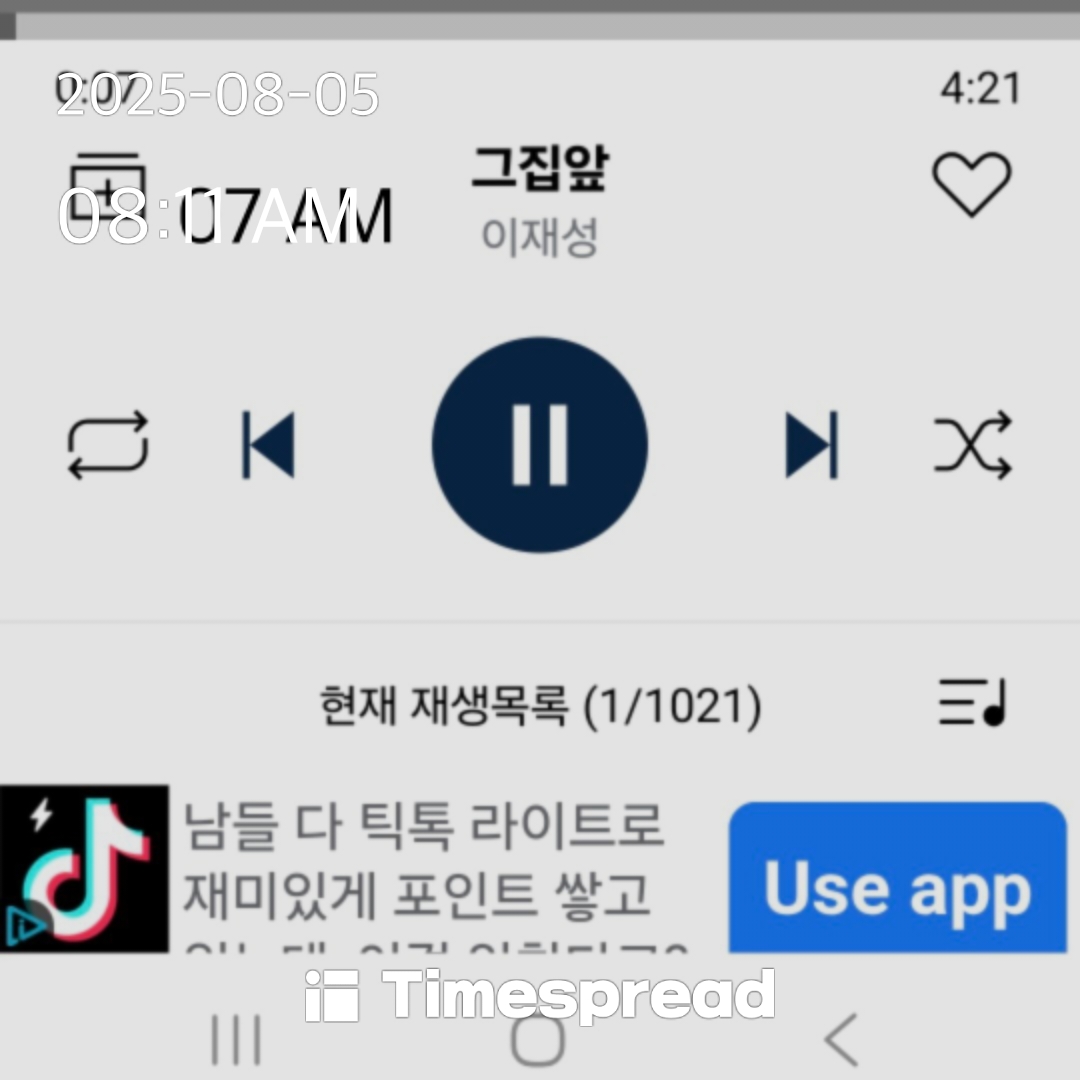Toggle repeat mode

[x=108, y=445]
